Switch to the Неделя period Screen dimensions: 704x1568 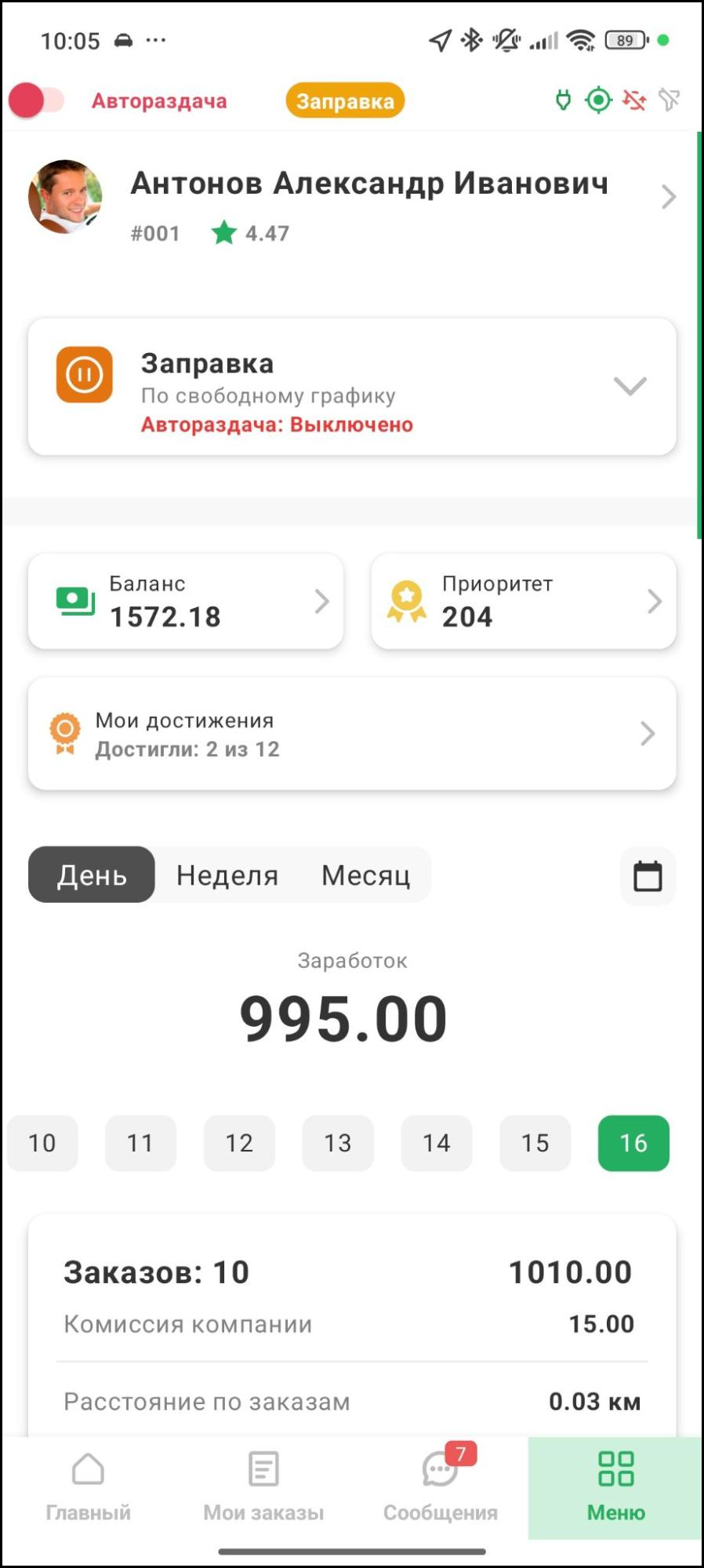click(x=227, y=875)
